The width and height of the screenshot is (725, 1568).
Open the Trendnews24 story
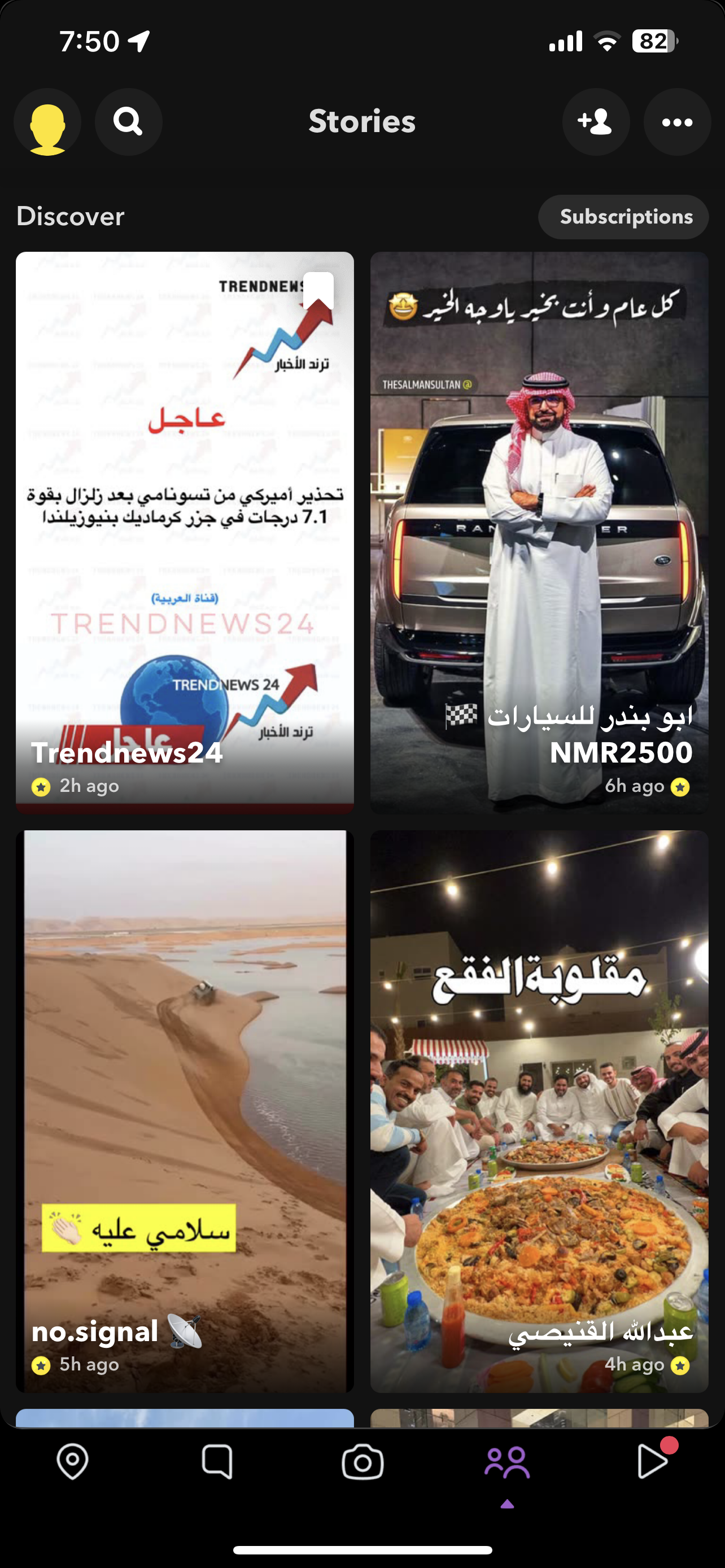(185, 533)
